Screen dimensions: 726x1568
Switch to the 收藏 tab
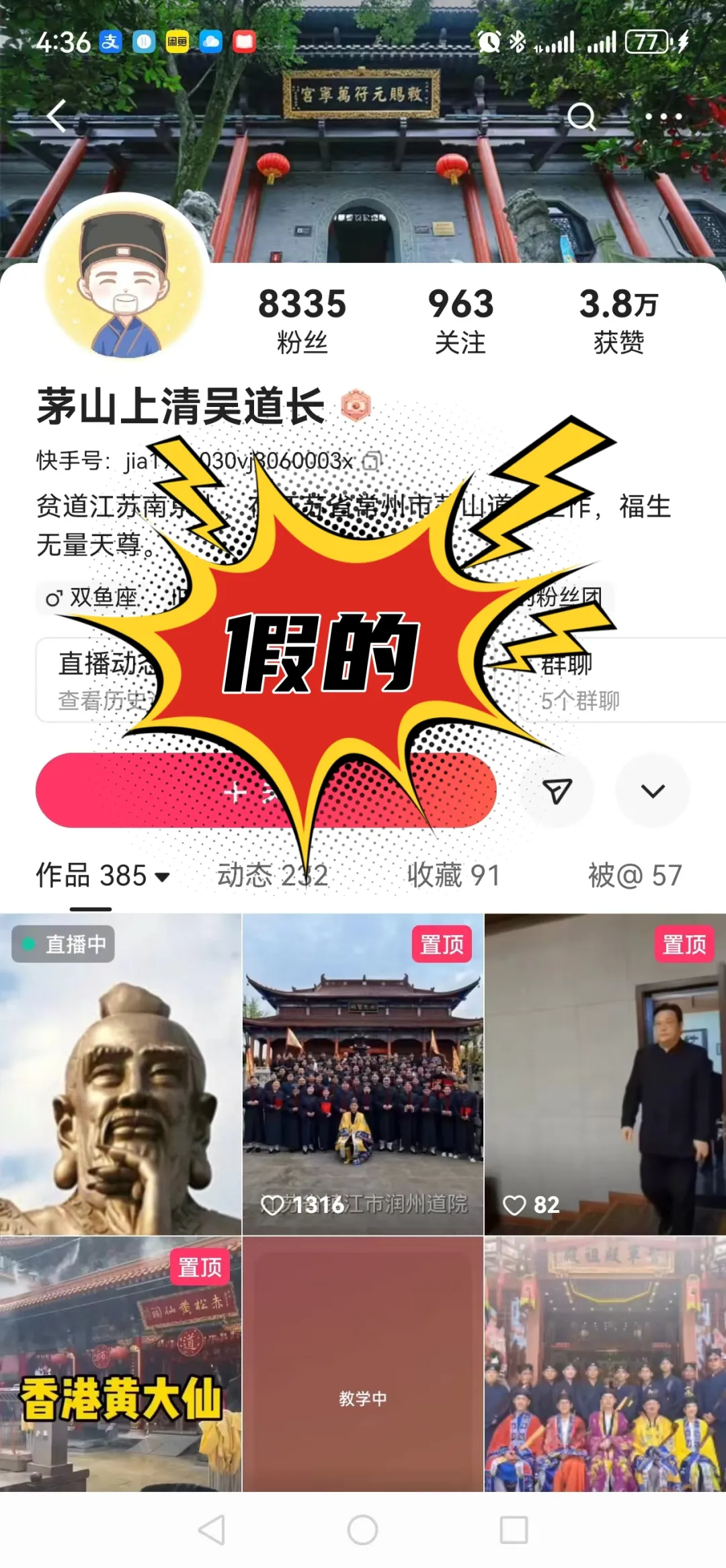[454, 875]
